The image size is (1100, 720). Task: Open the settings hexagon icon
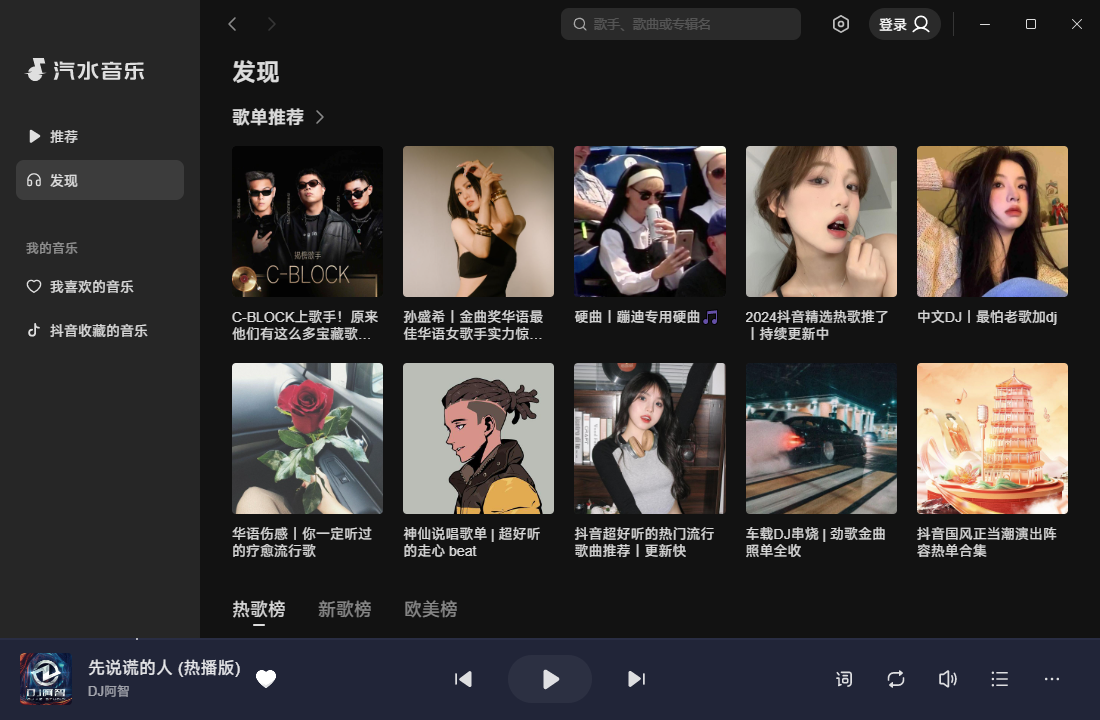click(841, 24)
